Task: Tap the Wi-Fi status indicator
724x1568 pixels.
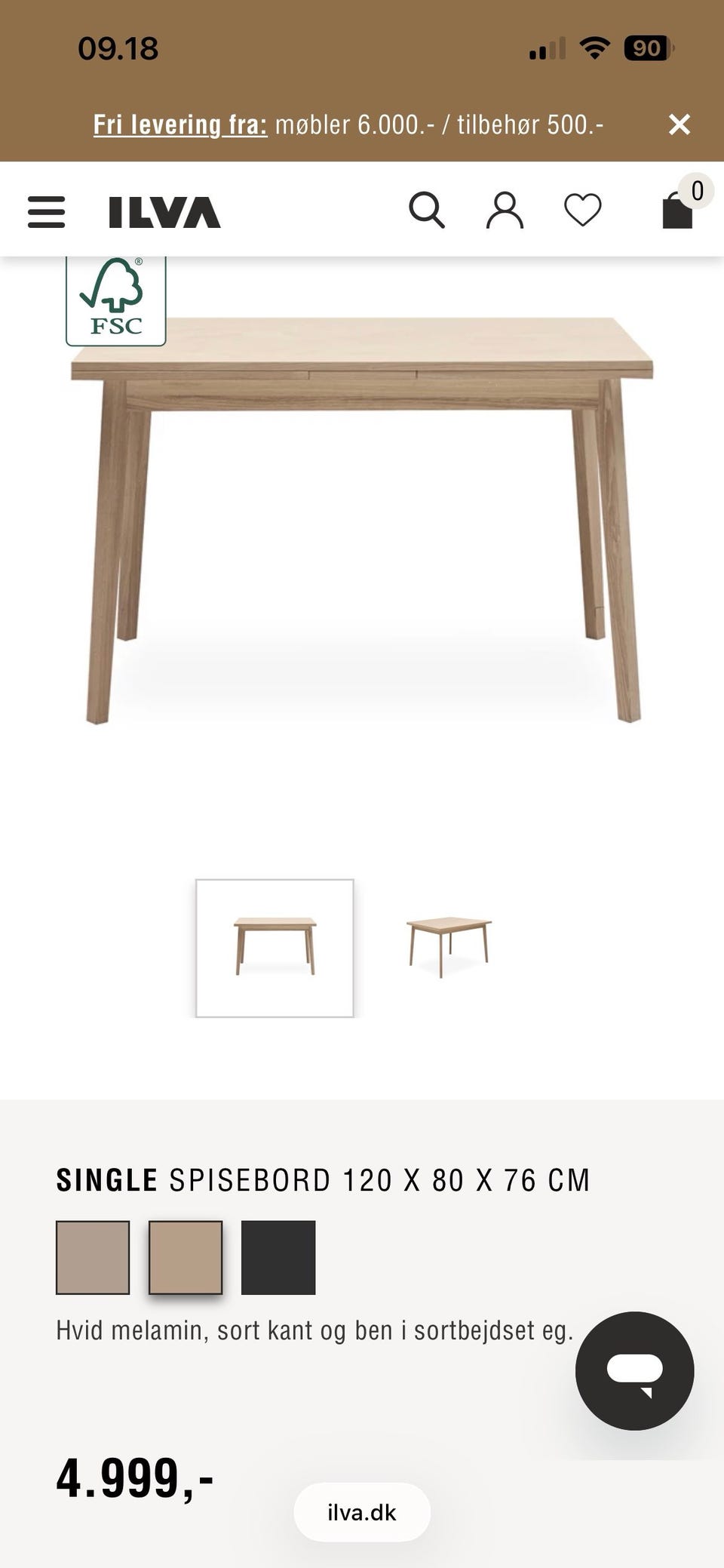Action: point(595,48)
